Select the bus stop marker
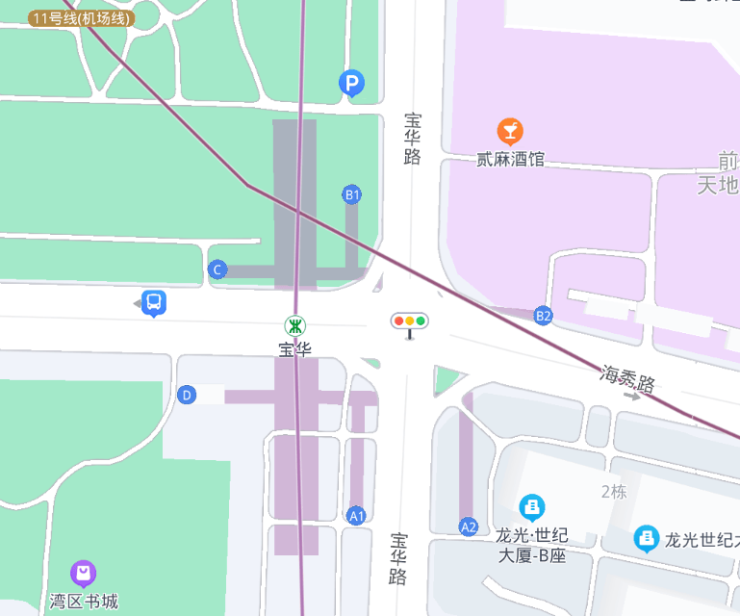Viewport: 740px width, 616px height. [153, 301]
